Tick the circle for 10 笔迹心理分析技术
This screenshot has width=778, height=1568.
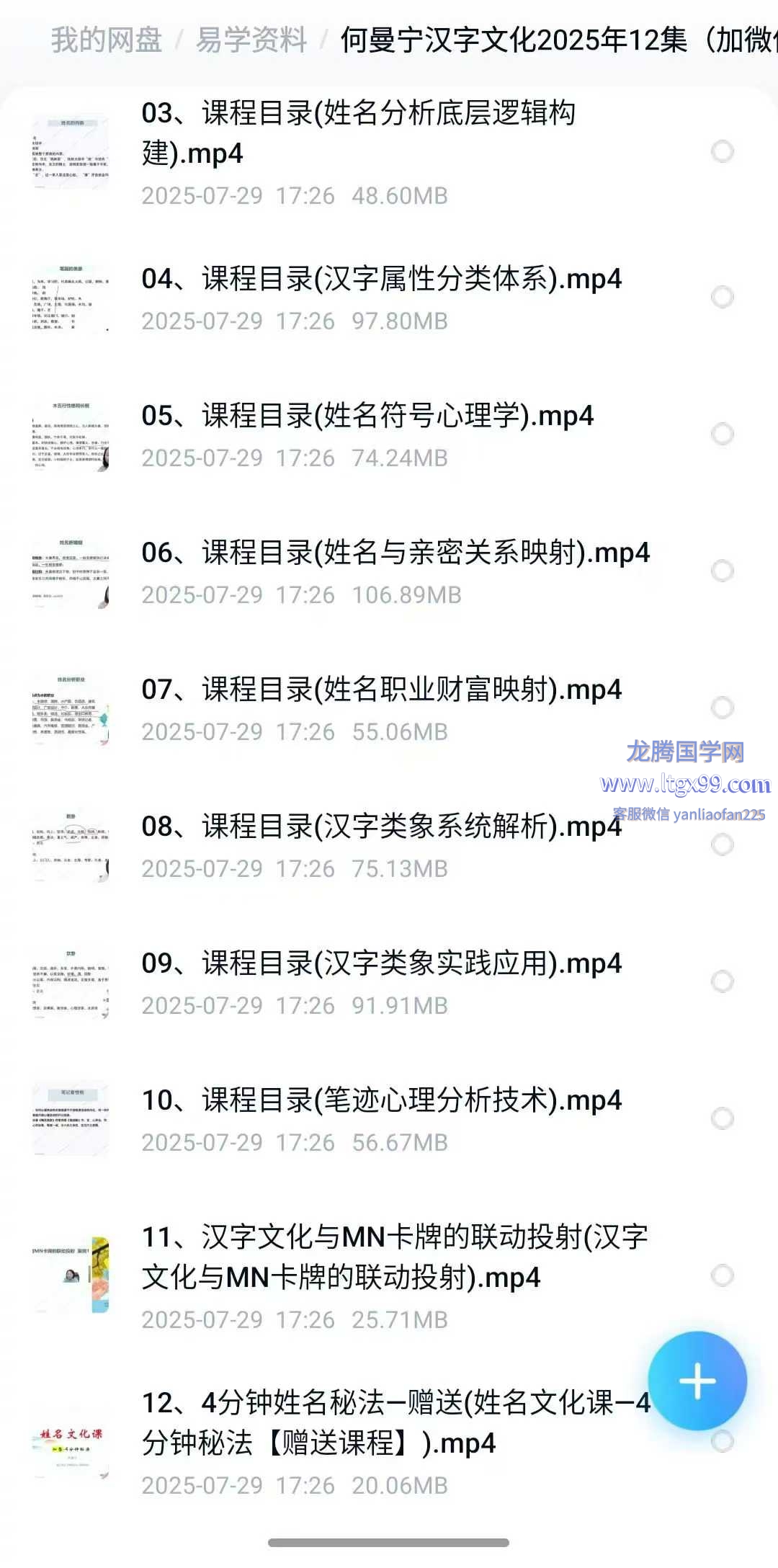722,1118
